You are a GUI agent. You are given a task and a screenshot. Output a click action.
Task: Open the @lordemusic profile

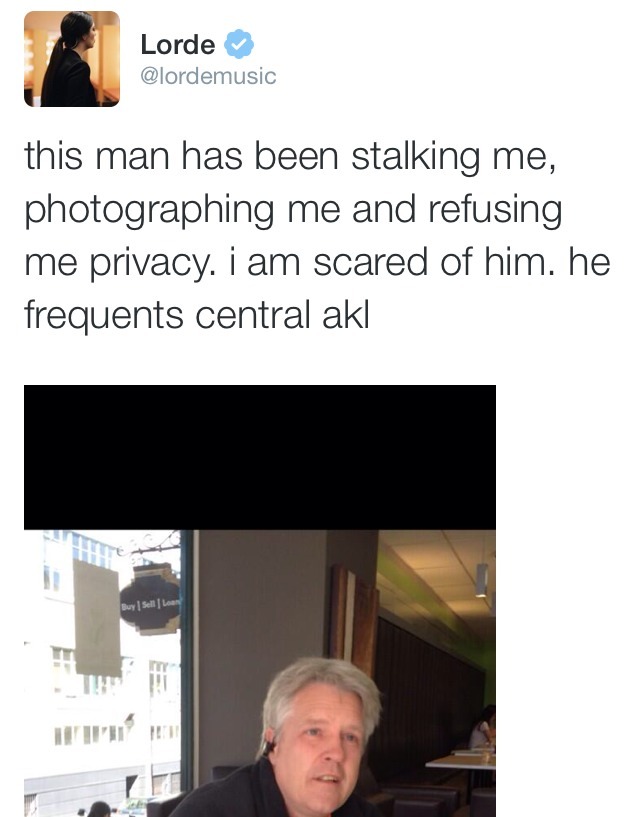tap(208, 76)
